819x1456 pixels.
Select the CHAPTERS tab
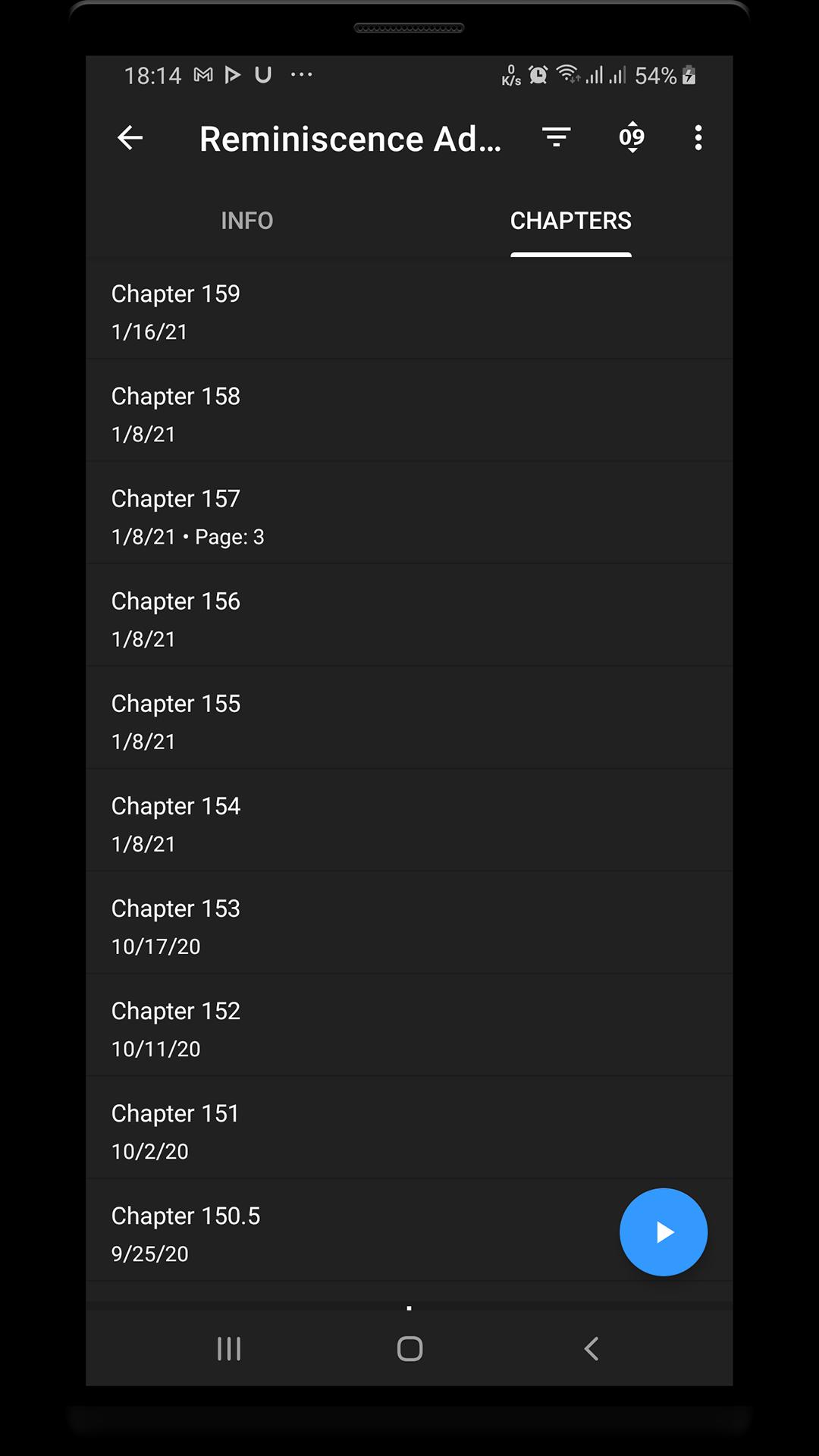pos(570,221)
